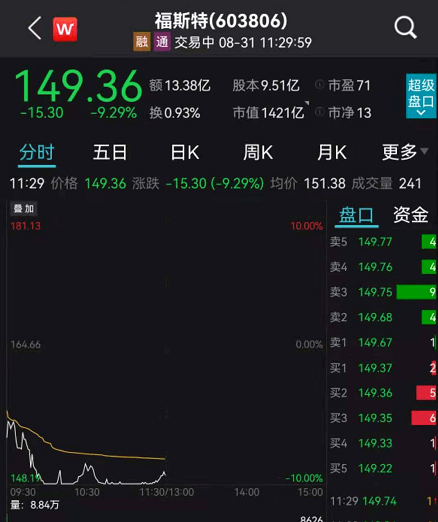Image resolution: width=438 pixels, height=522 pixels.
Task: Go back using the top-left arrow
Action: point(35,28)
